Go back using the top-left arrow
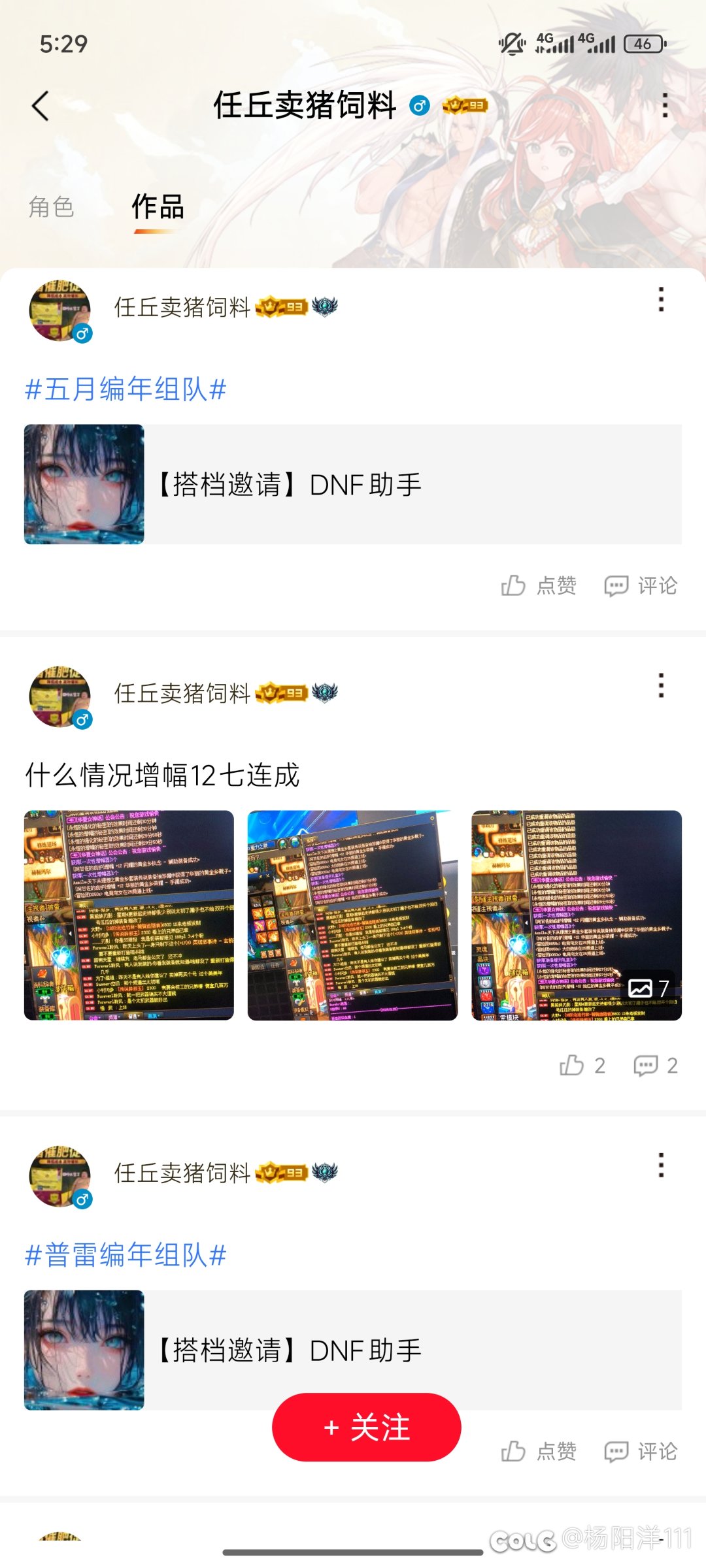Screen dimensions: 706x1568 [x=41, y=106]
